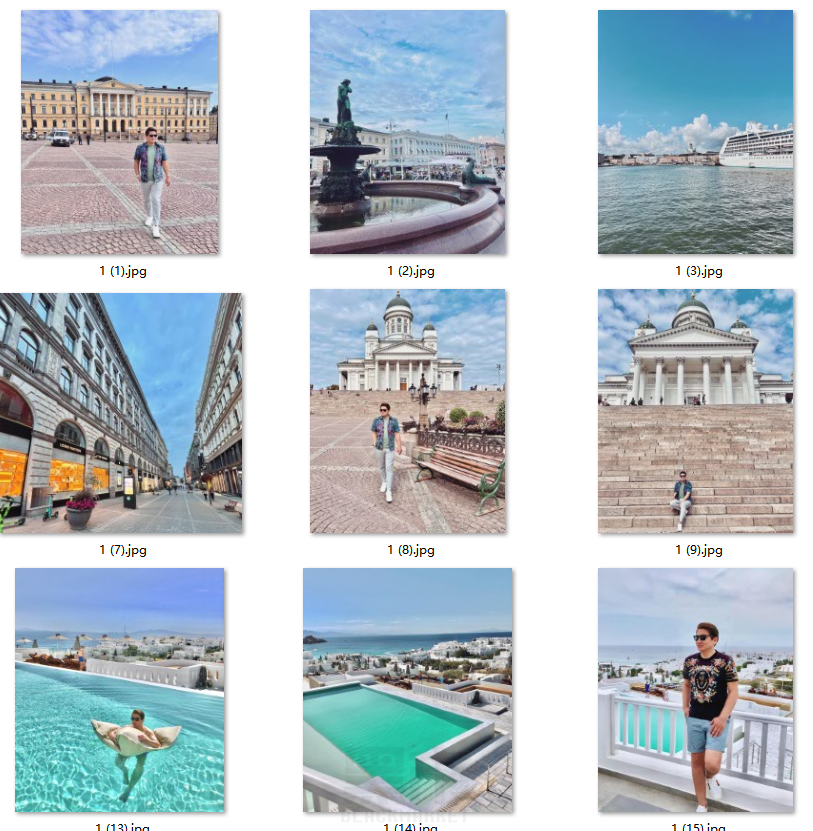The width and height of the screenshot is (813, 831).
Task: Open the fountain photo 1 (2).jpg
Action: click(407, 132)
